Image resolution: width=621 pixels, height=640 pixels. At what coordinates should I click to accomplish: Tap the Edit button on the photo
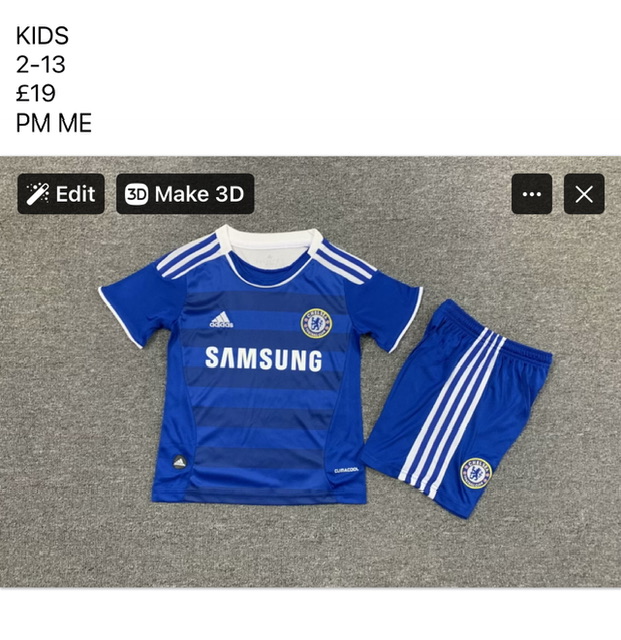tap(61, 194)
